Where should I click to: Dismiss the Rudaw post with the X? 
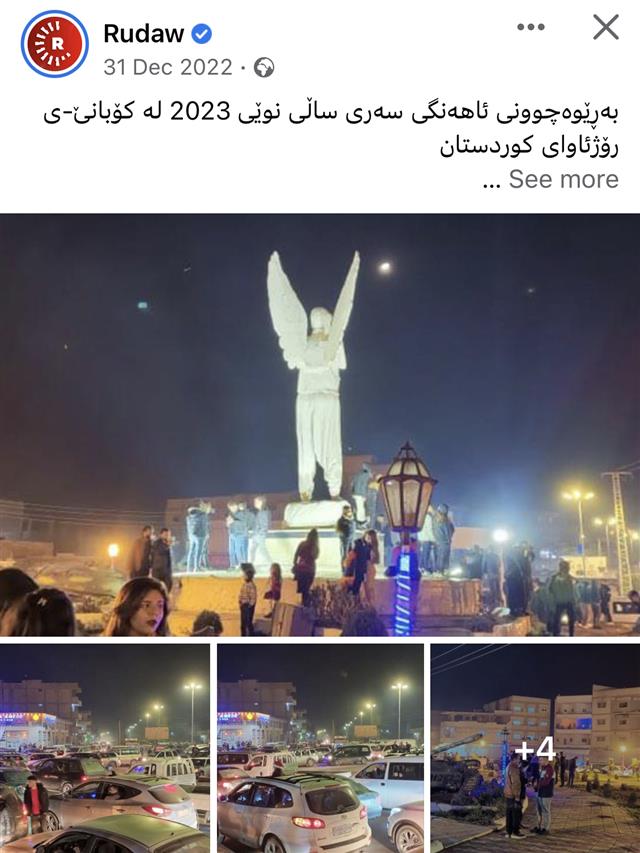coord(605,27)
